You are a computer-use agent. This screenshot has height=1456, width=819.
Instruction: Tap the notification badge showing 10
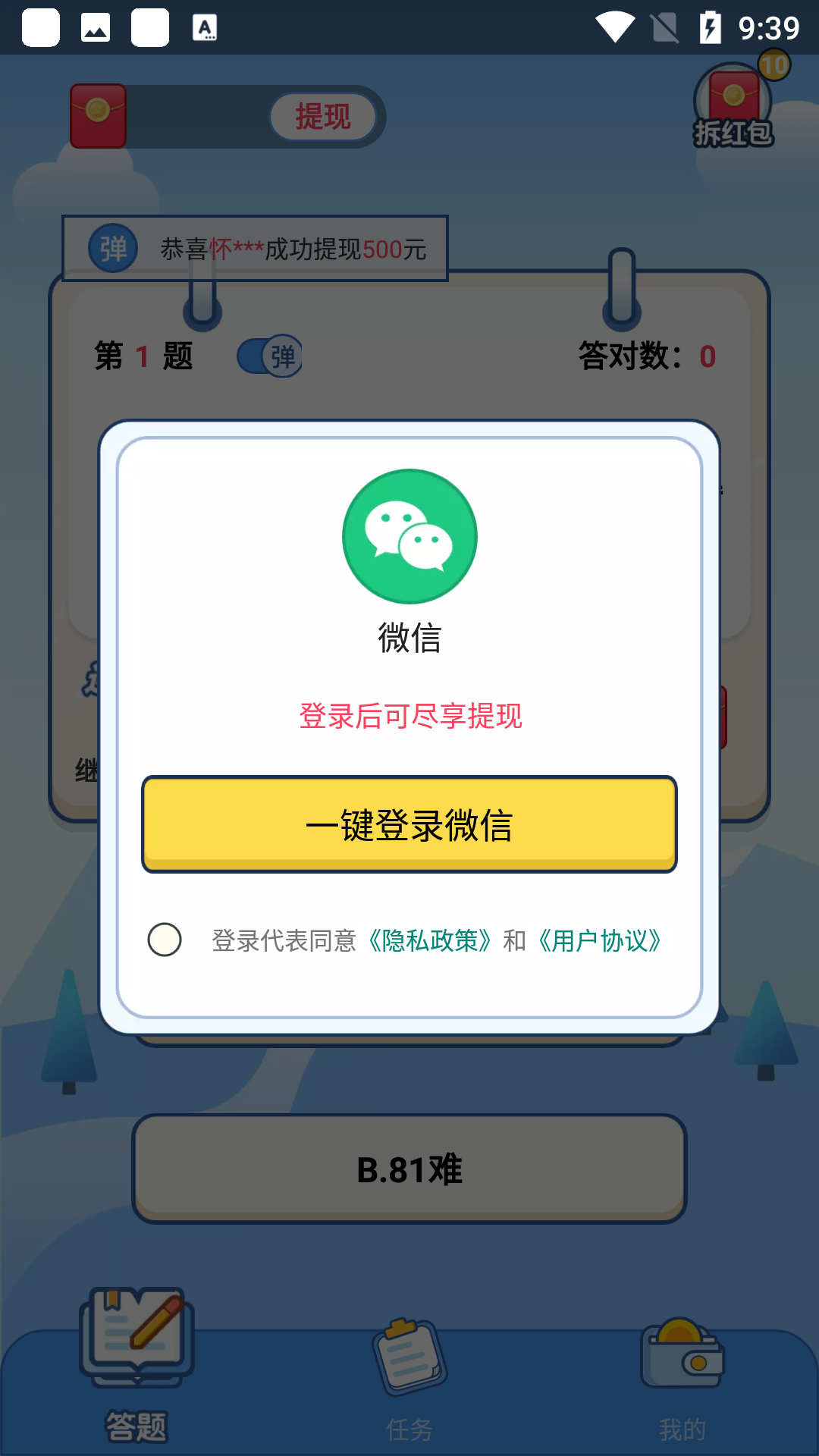774,65
